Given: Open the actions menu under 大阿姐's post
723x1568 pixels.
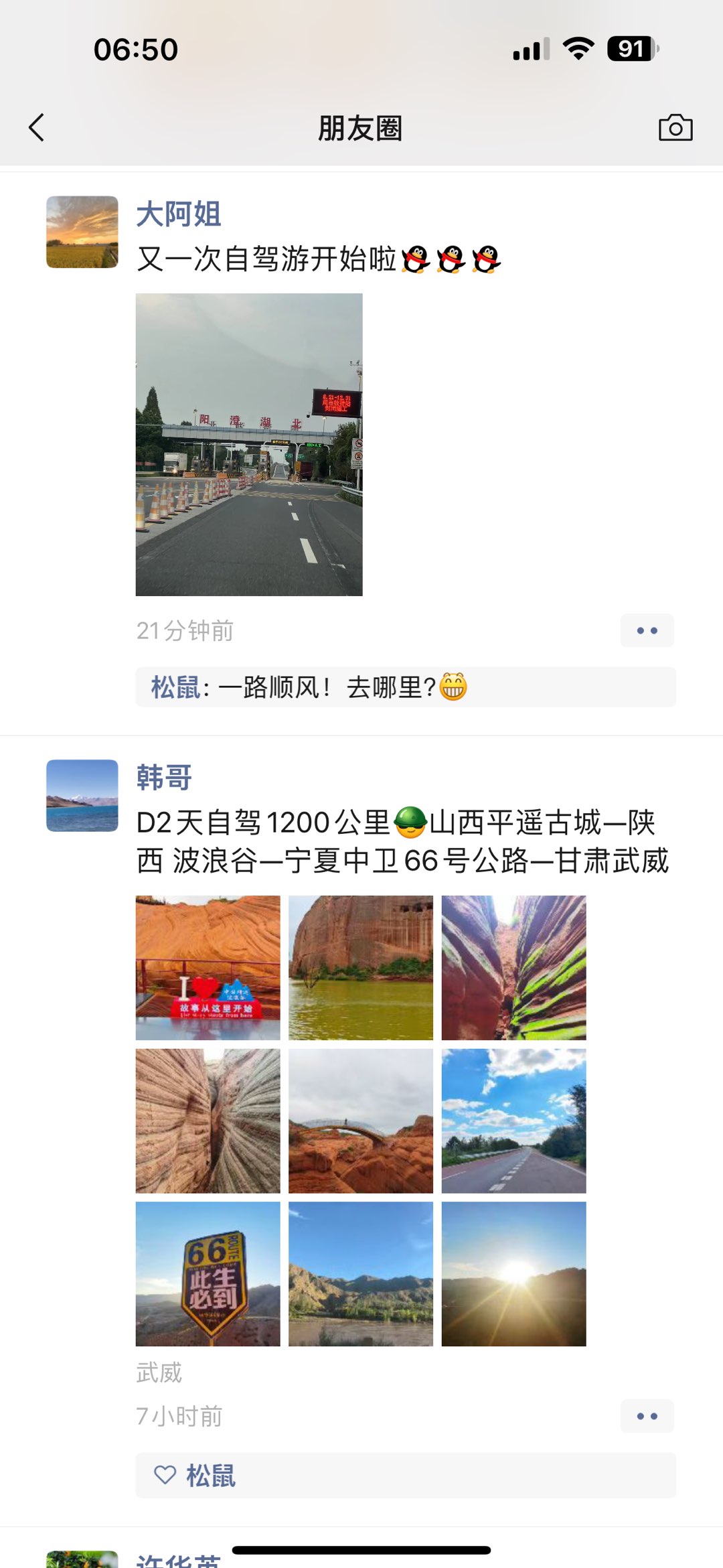Looking at the screenshot, I should pyautogui.click(x=647, y=630).
